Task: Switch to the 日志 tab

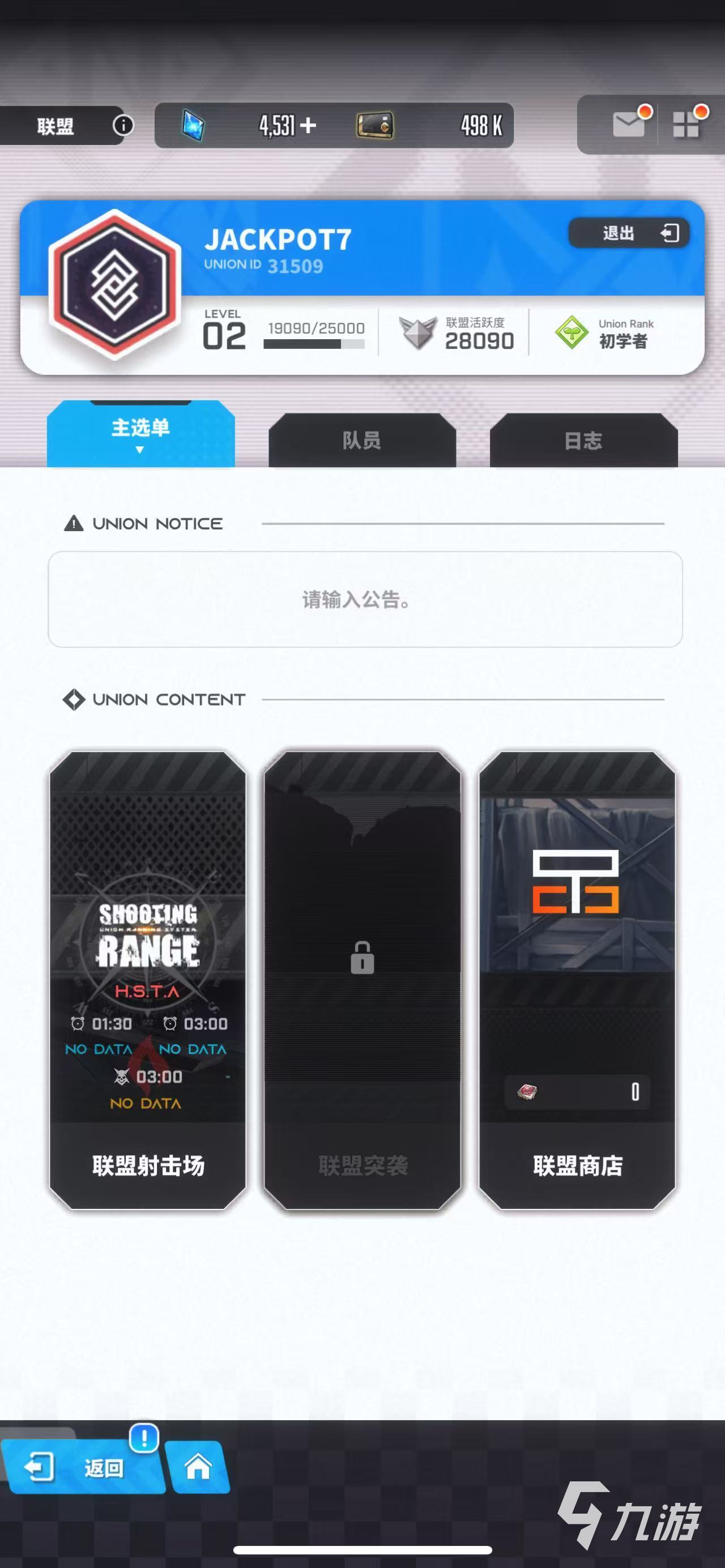Action: 583,440
